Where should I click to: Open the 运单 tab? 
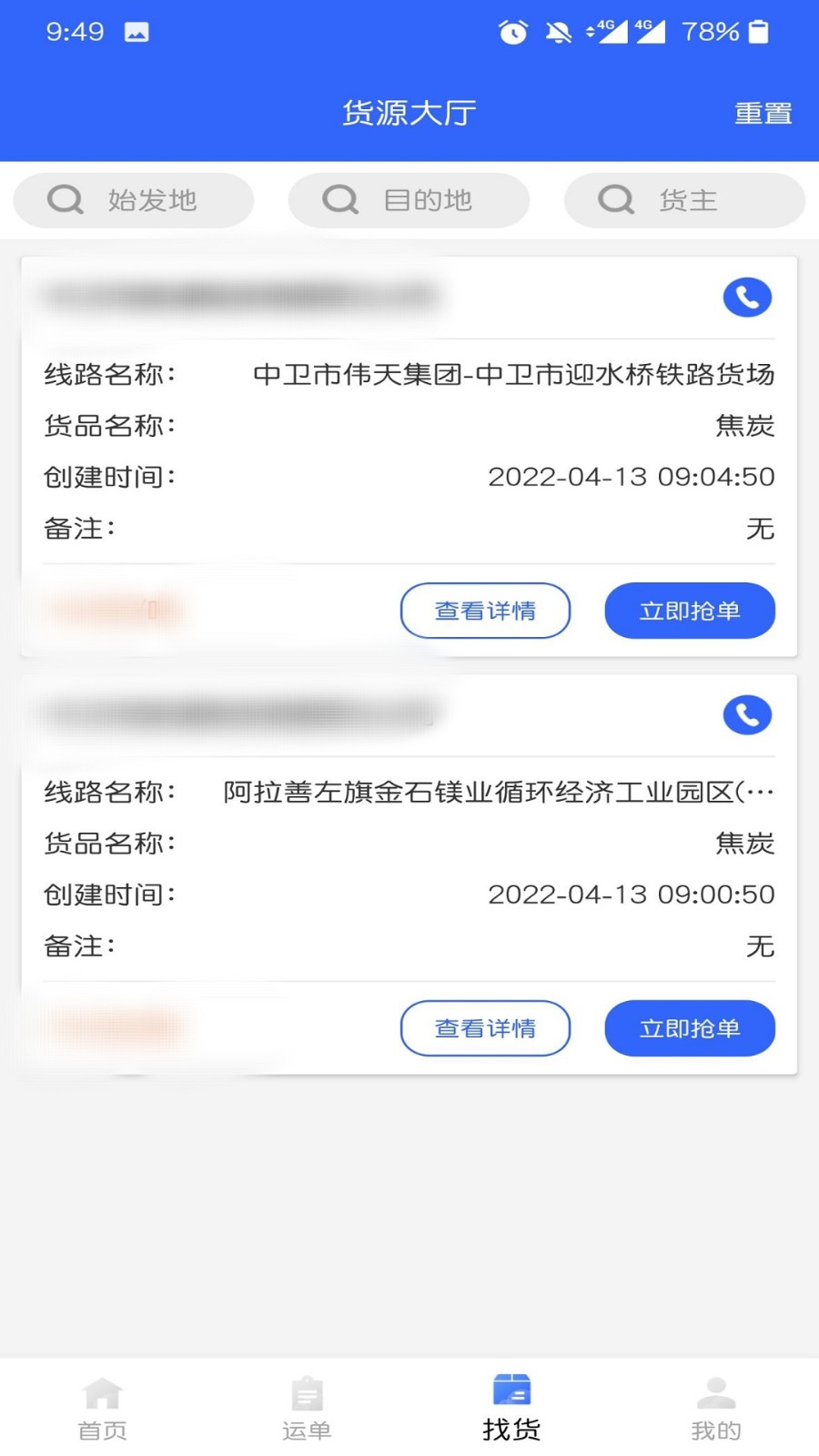point(307,1406)
